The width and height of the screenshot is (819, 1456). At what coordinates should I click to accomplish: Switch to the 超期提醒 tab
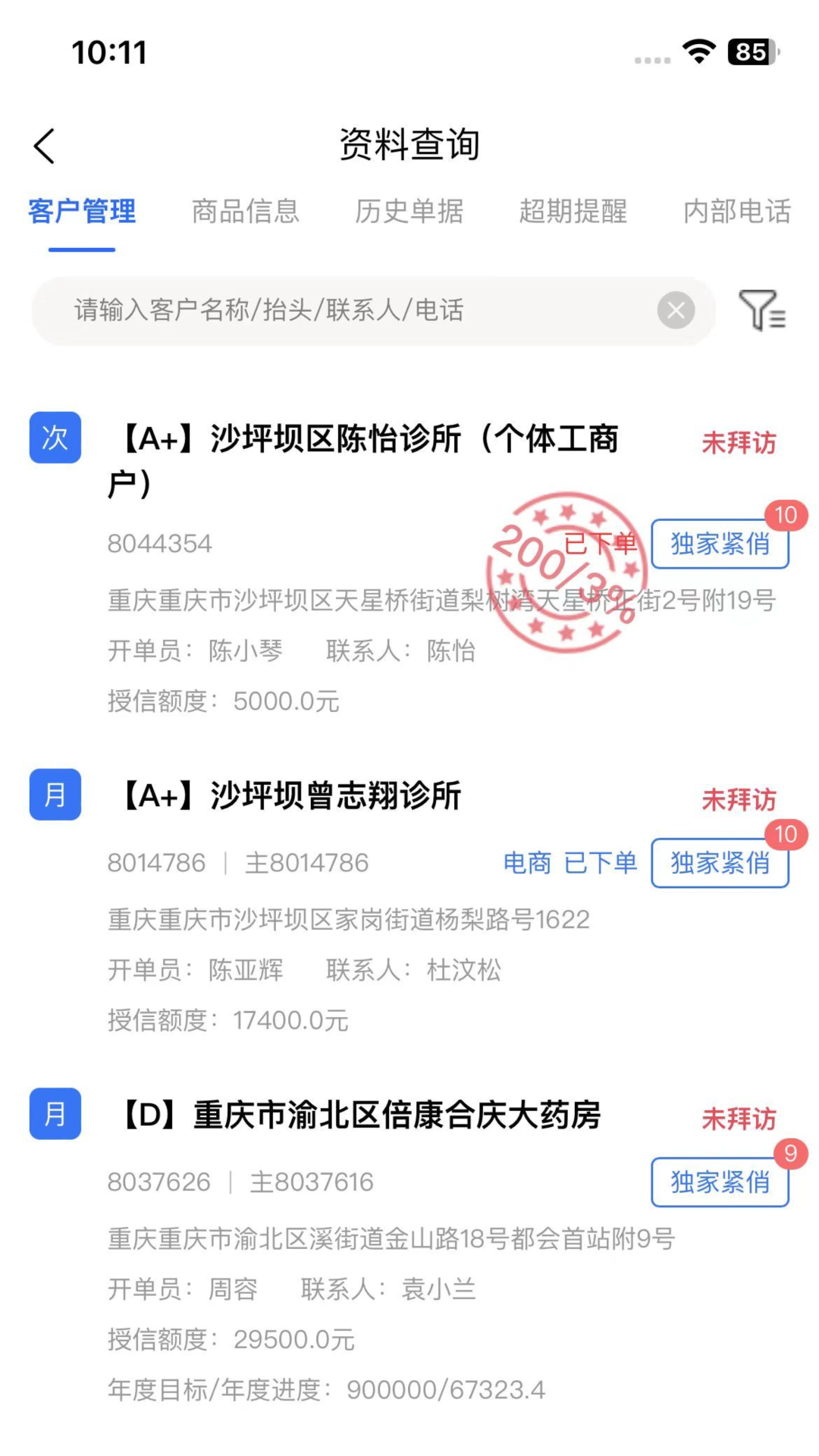(x=573, y=212)
